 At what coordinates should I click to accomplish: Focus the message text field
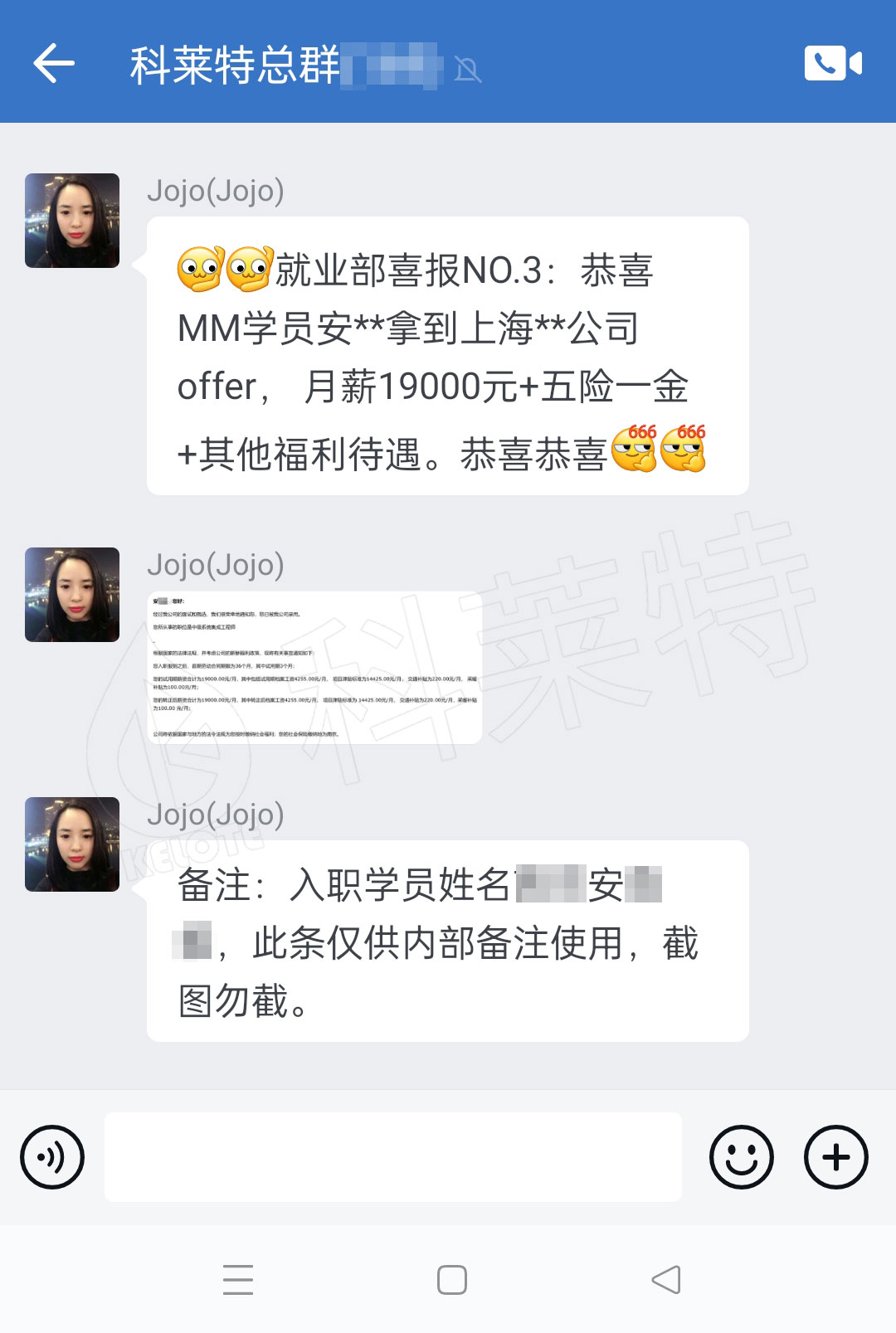392,1157
